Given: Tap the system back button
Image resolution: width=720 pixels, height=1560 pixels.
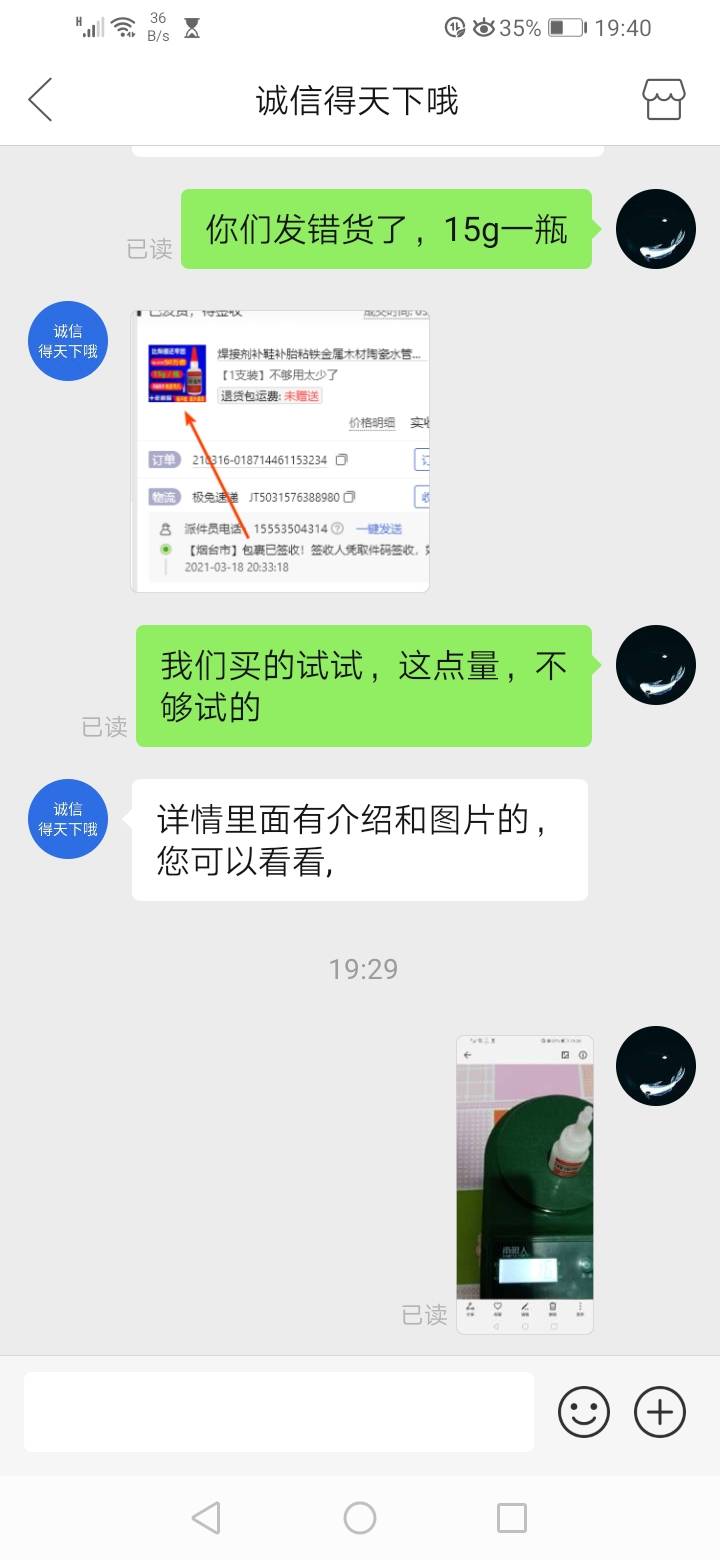Looking at the screenshot, I should coord(206,1518).
